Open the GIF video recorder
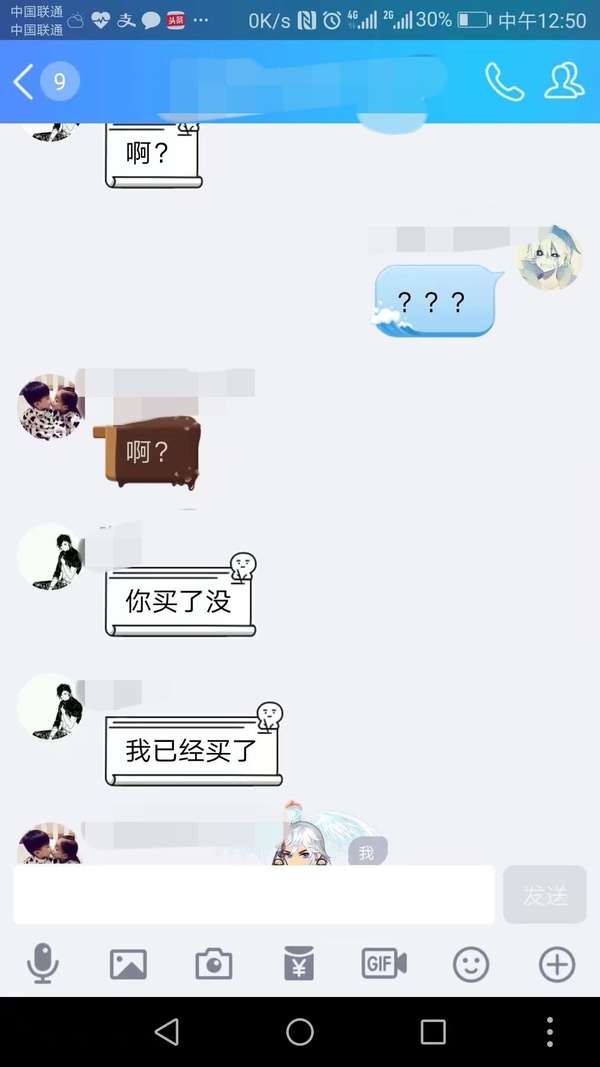 [384, 964]
